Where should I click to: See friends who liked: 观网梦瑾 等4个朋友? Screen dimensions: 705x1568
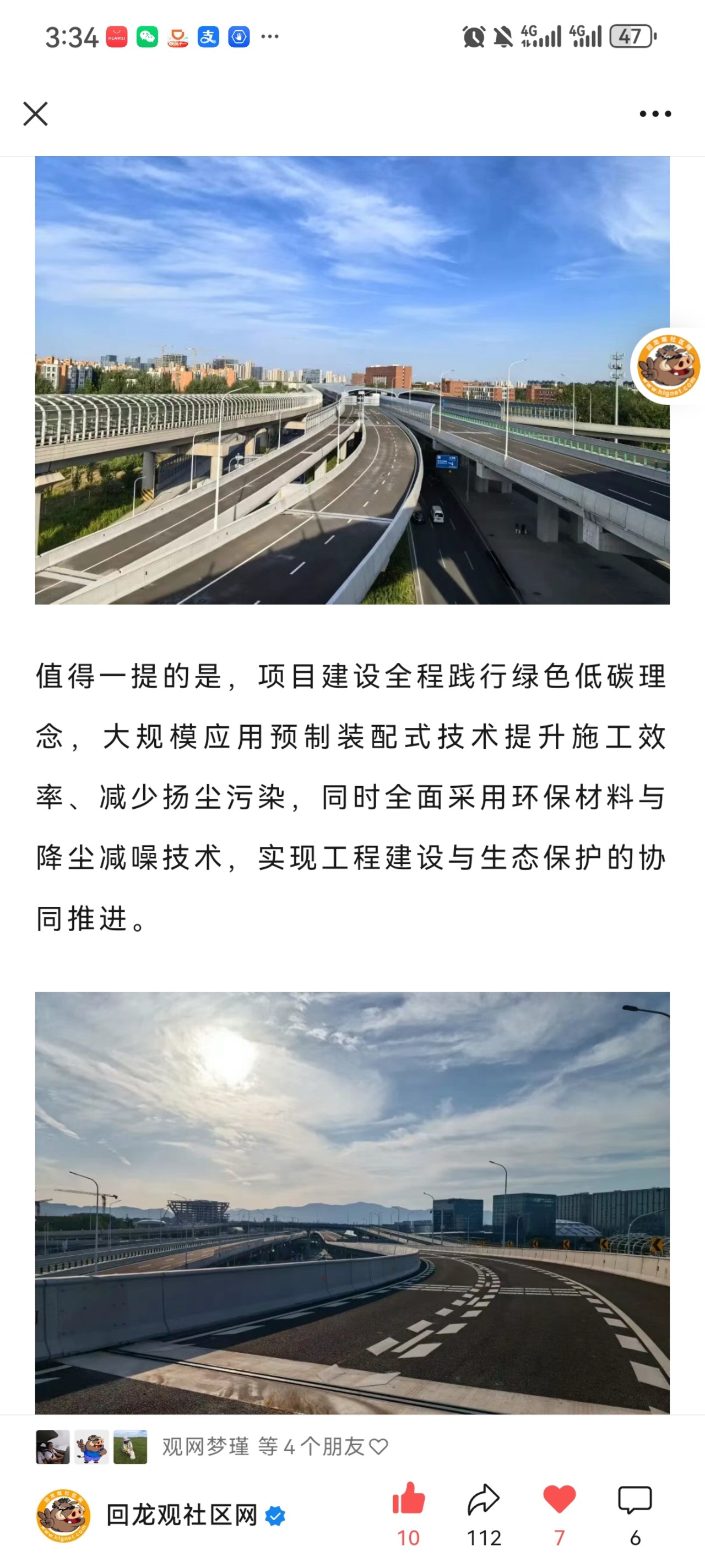(274, 1446)
